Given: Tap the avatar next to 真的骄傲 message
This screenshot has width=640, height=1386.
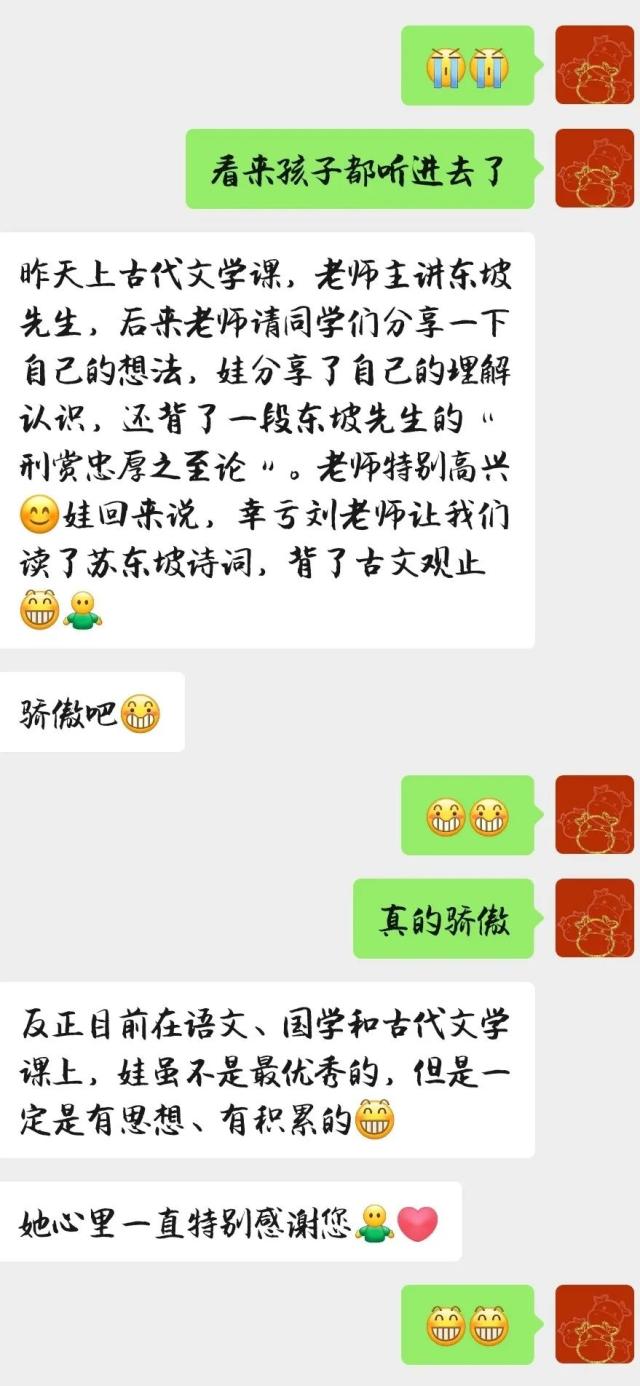Looking at the screenshot, I should pyautogui.click(x=594, y=918).
